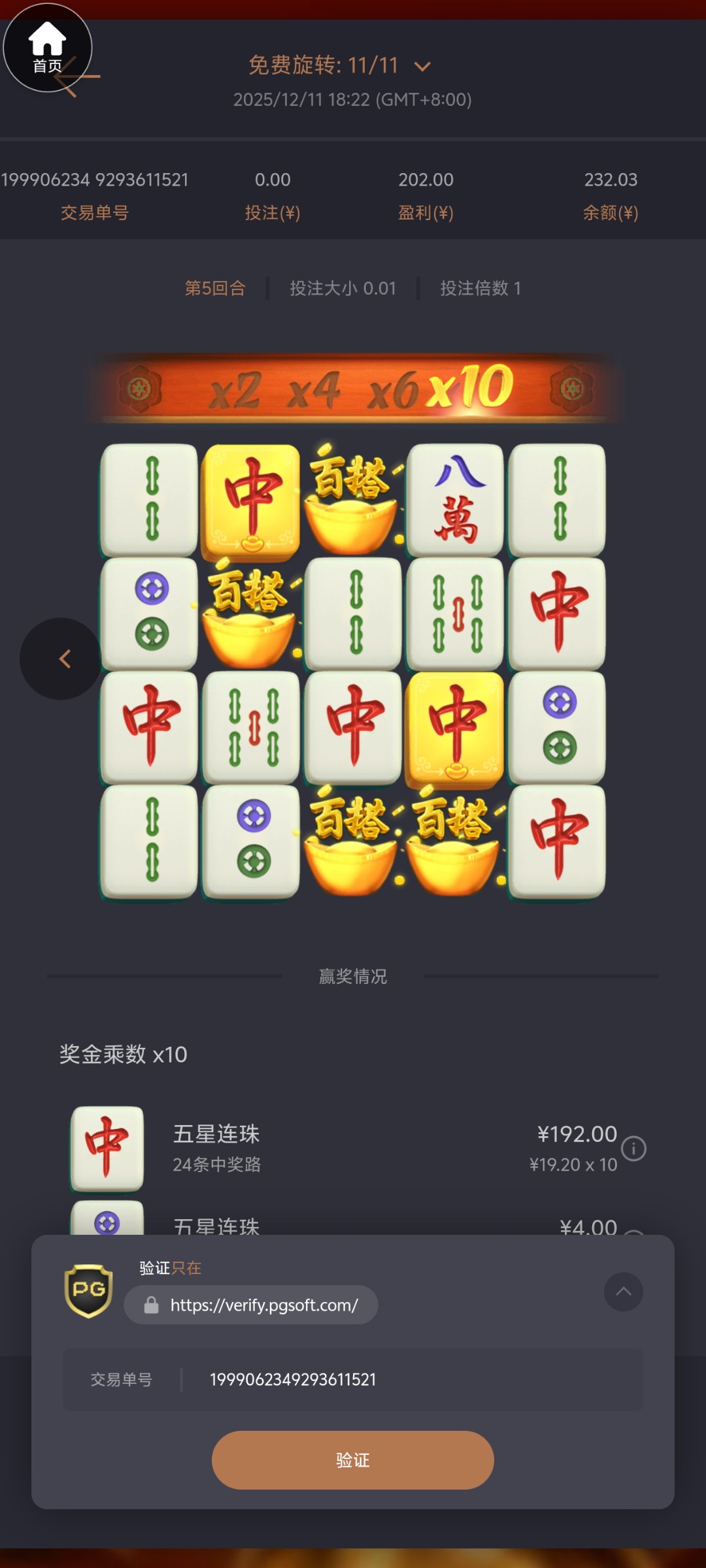This screenshot has height=1568, width=706.
Task: Collapse the verification panel
Action: (x=623, y=1292)
